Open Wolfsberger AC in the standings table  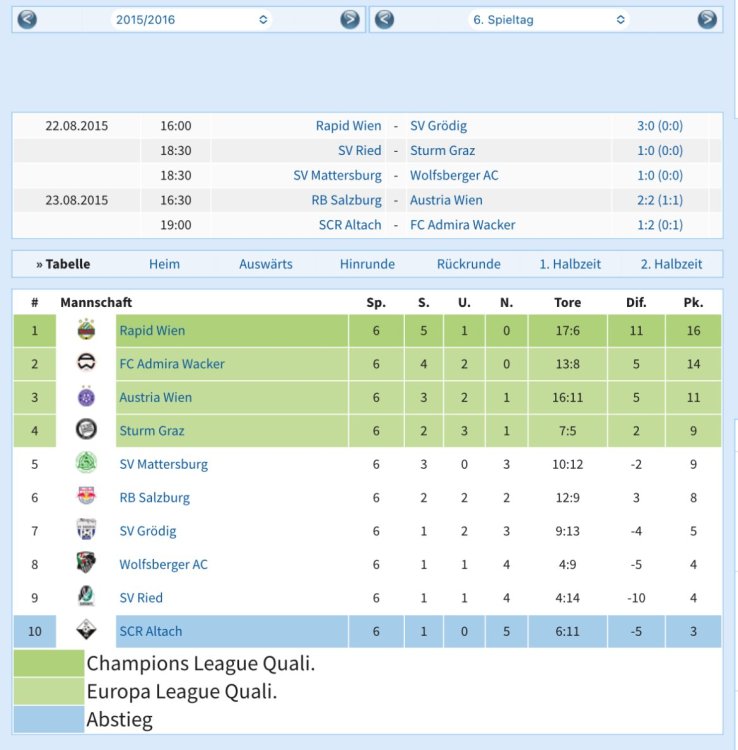click(x=164, y=564)
